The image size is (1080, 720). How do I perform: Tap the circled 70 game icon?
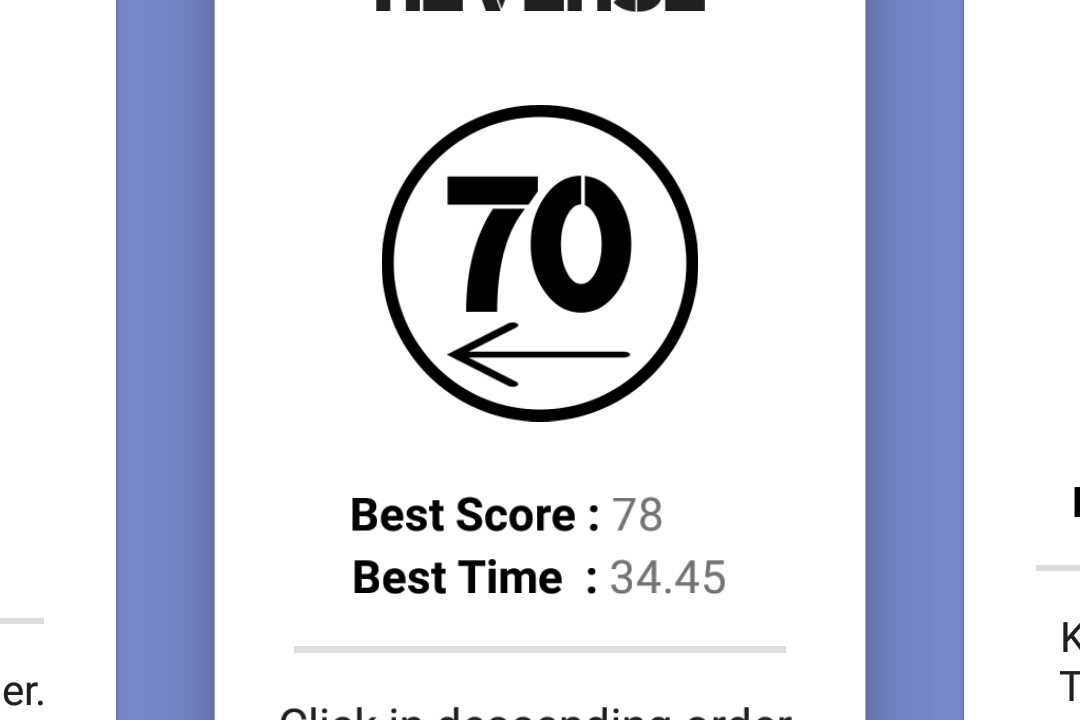coord(540,263)
